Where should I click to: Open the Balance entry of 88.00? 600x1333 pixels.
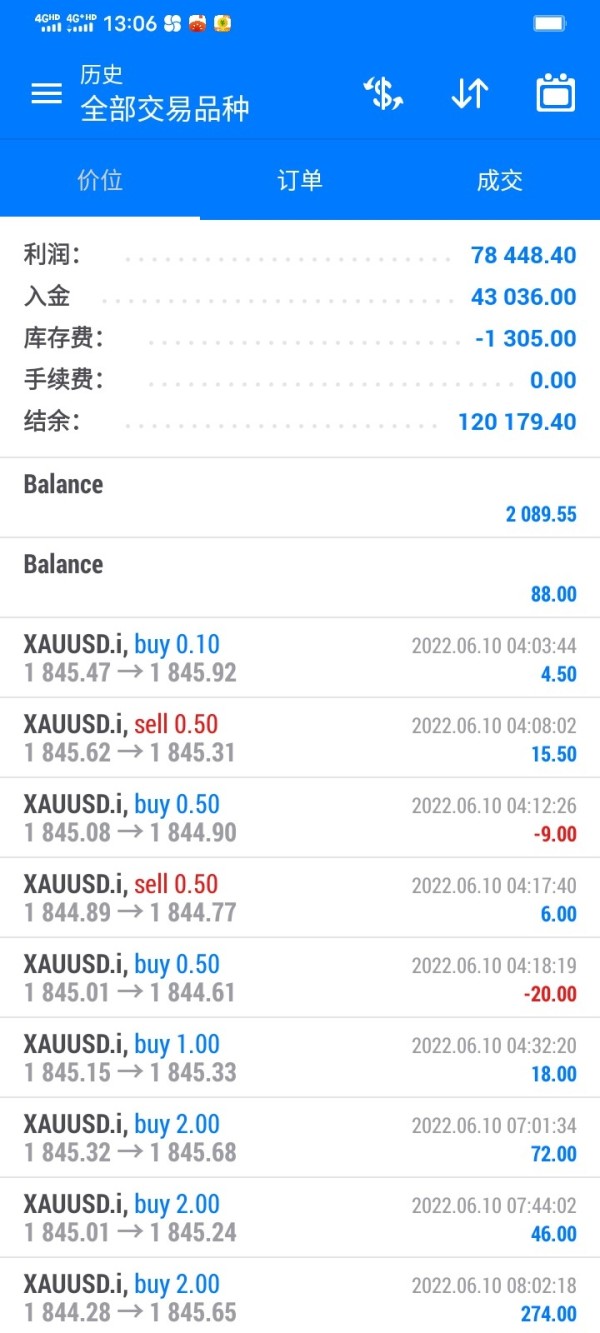(x=300, y=578)
